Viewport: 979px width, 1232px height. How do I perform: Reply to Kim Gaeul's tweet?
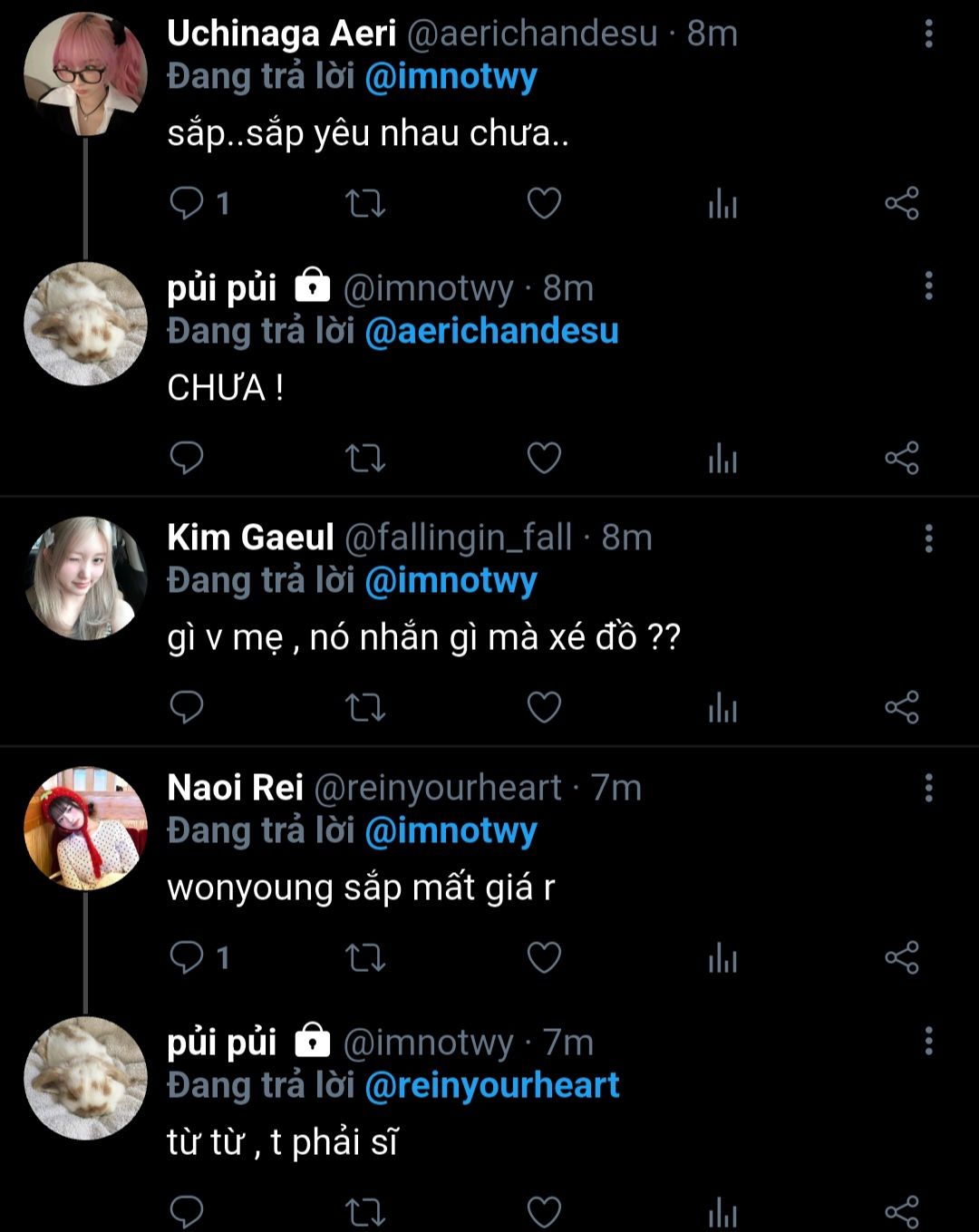click(x=188, y=707)
